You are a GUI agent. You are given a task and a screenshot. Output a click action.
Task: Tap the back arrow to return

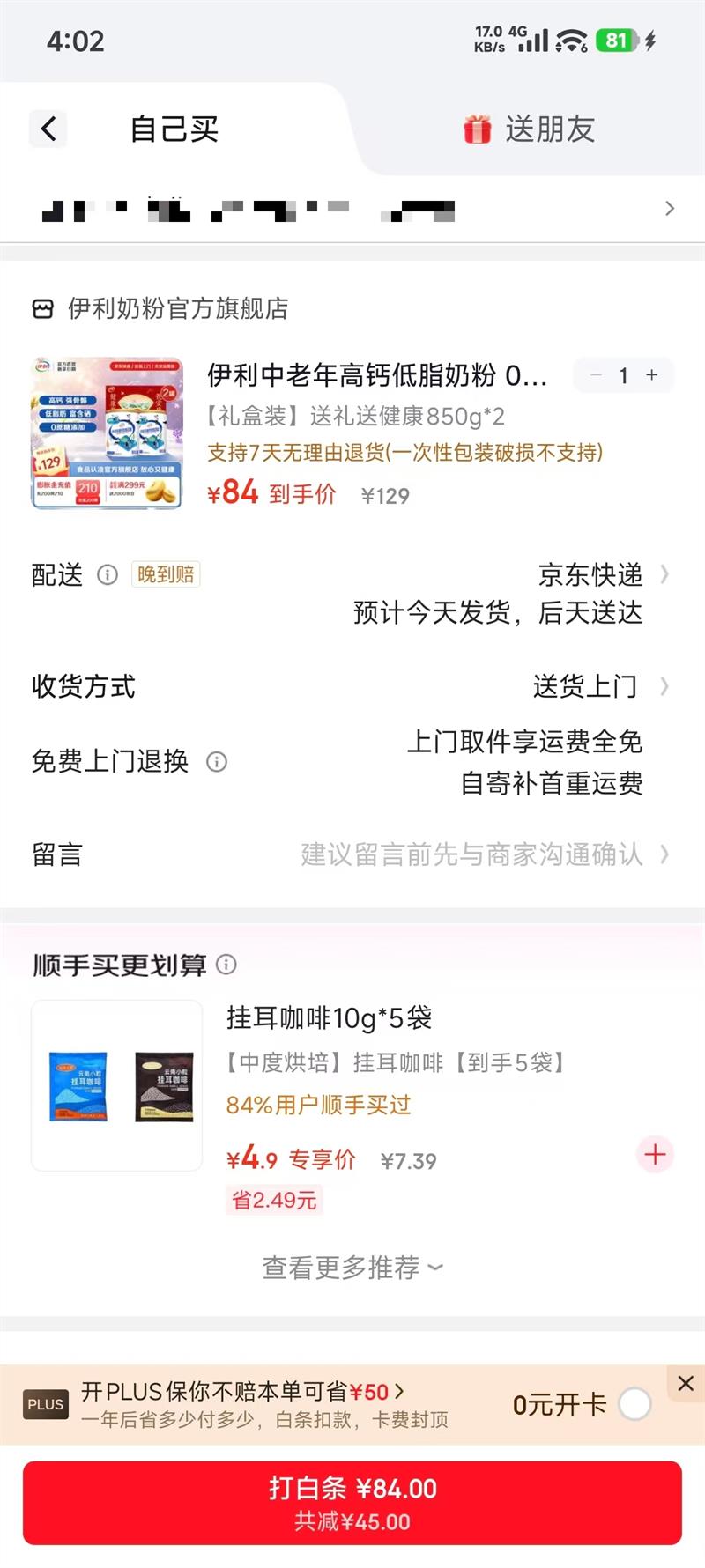pyautogui.click(x=48, y=129)
